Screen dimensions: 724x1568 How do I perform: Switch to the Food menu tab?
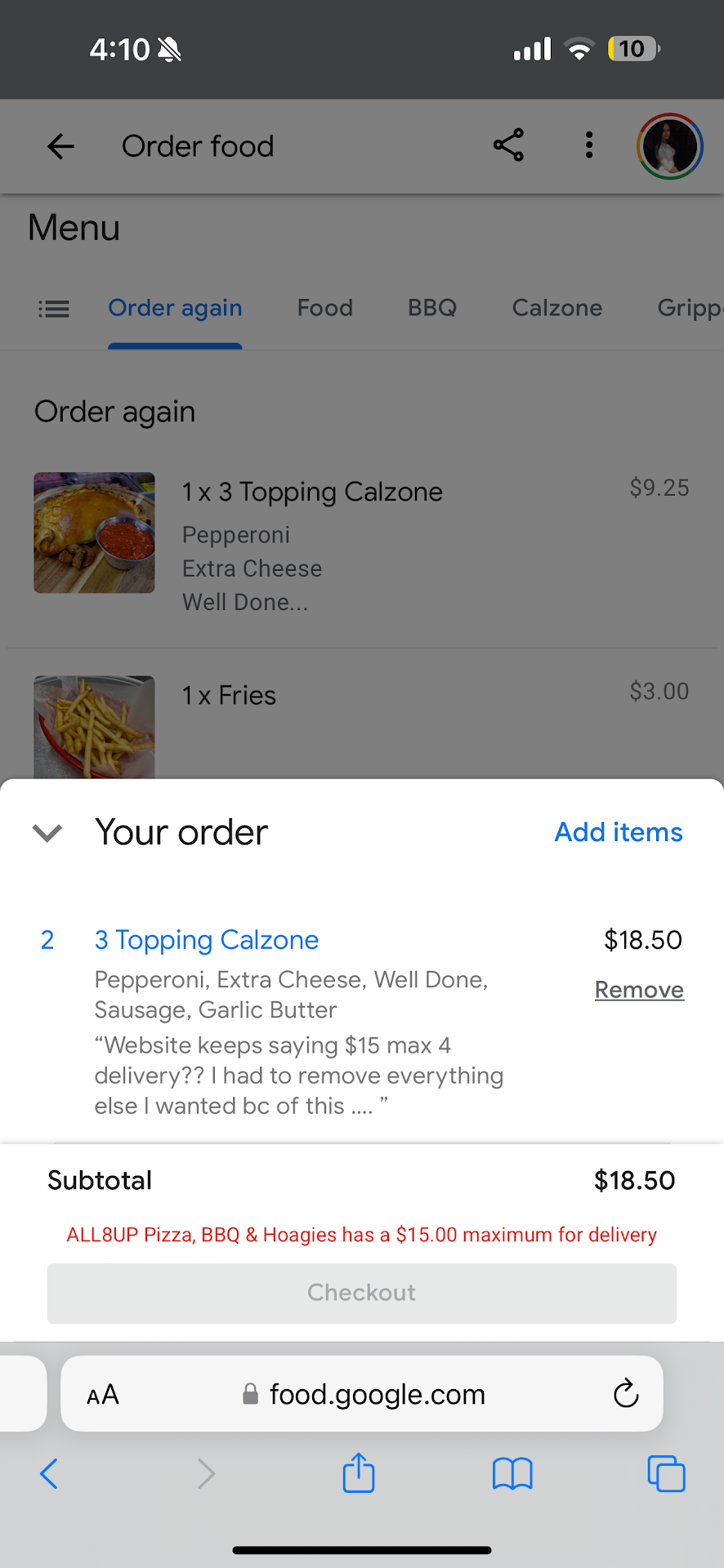click(x=324, y=308)
